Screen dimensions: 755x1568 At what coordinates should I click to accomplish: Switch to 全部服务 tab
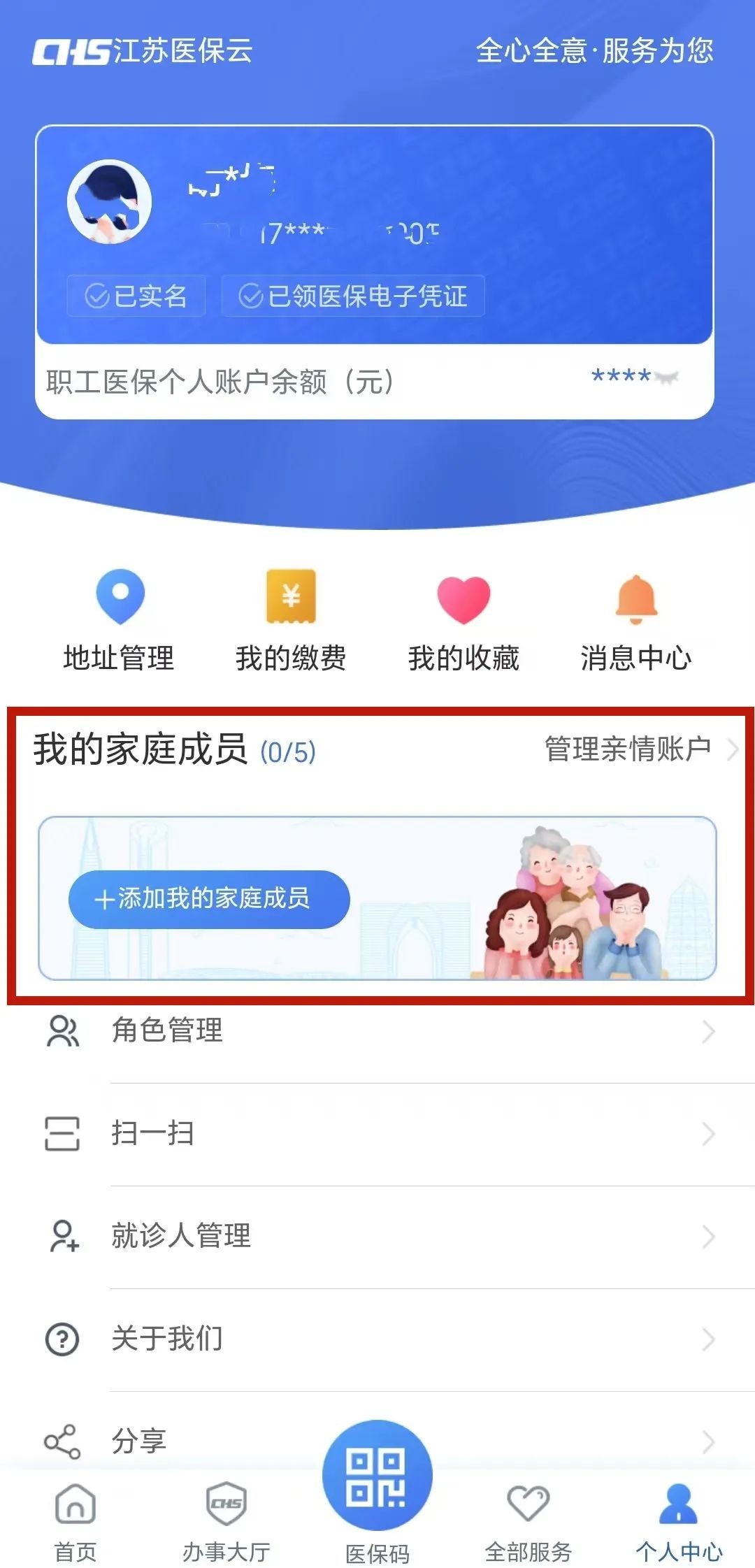[528, 1521]
